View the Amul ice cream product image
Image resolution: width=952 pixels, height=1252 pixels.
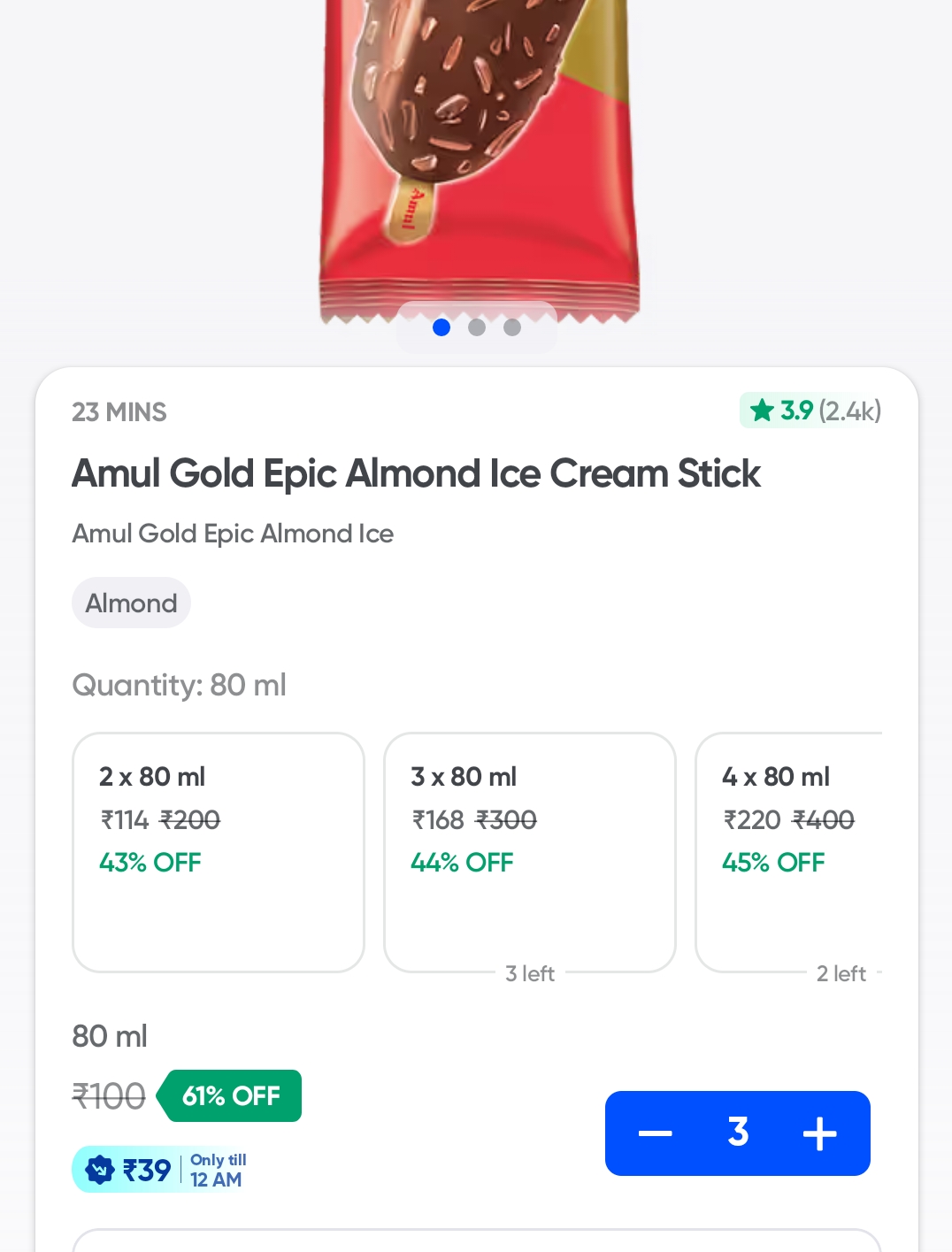click(x=478, y=150)
